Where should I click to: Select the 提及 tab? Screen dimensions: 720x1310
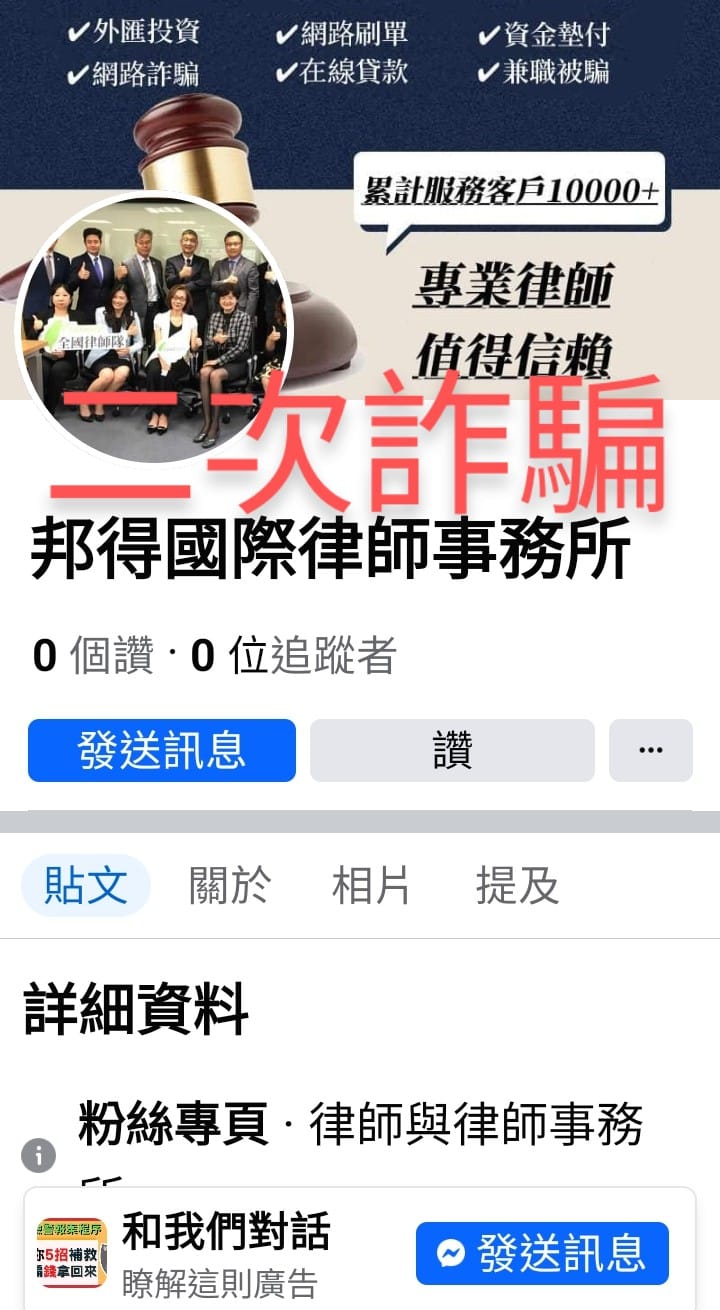pos(517,886)
